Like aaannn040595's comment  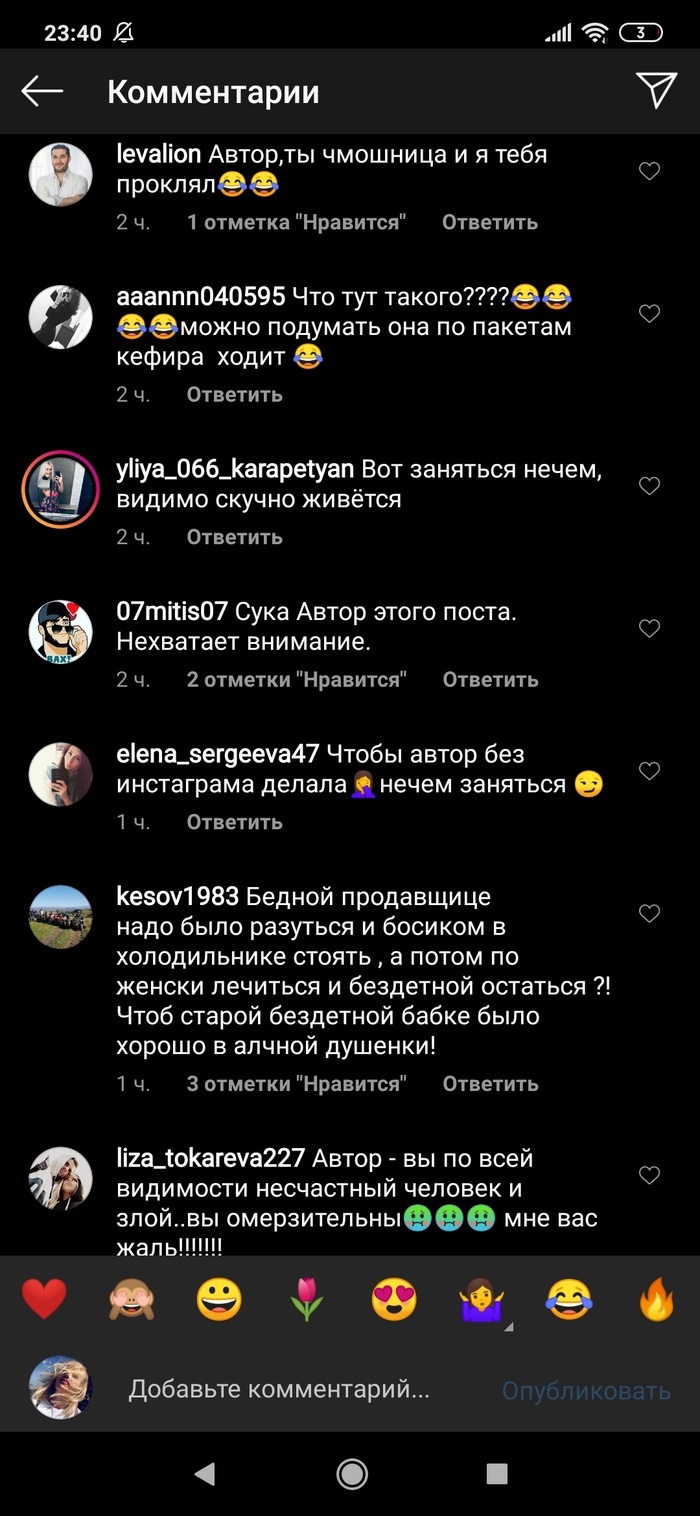click(649, 314)
